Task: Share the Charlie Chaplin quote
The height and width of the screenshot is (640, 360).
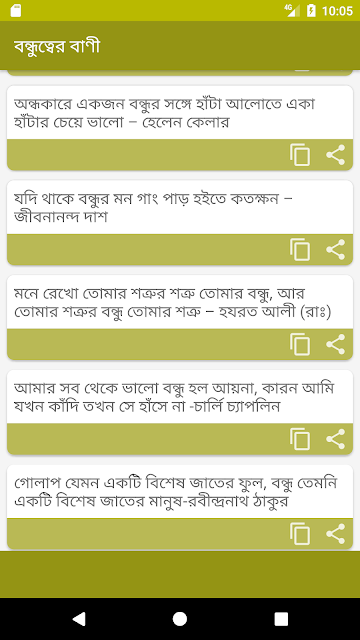Action: click(336, 439)
